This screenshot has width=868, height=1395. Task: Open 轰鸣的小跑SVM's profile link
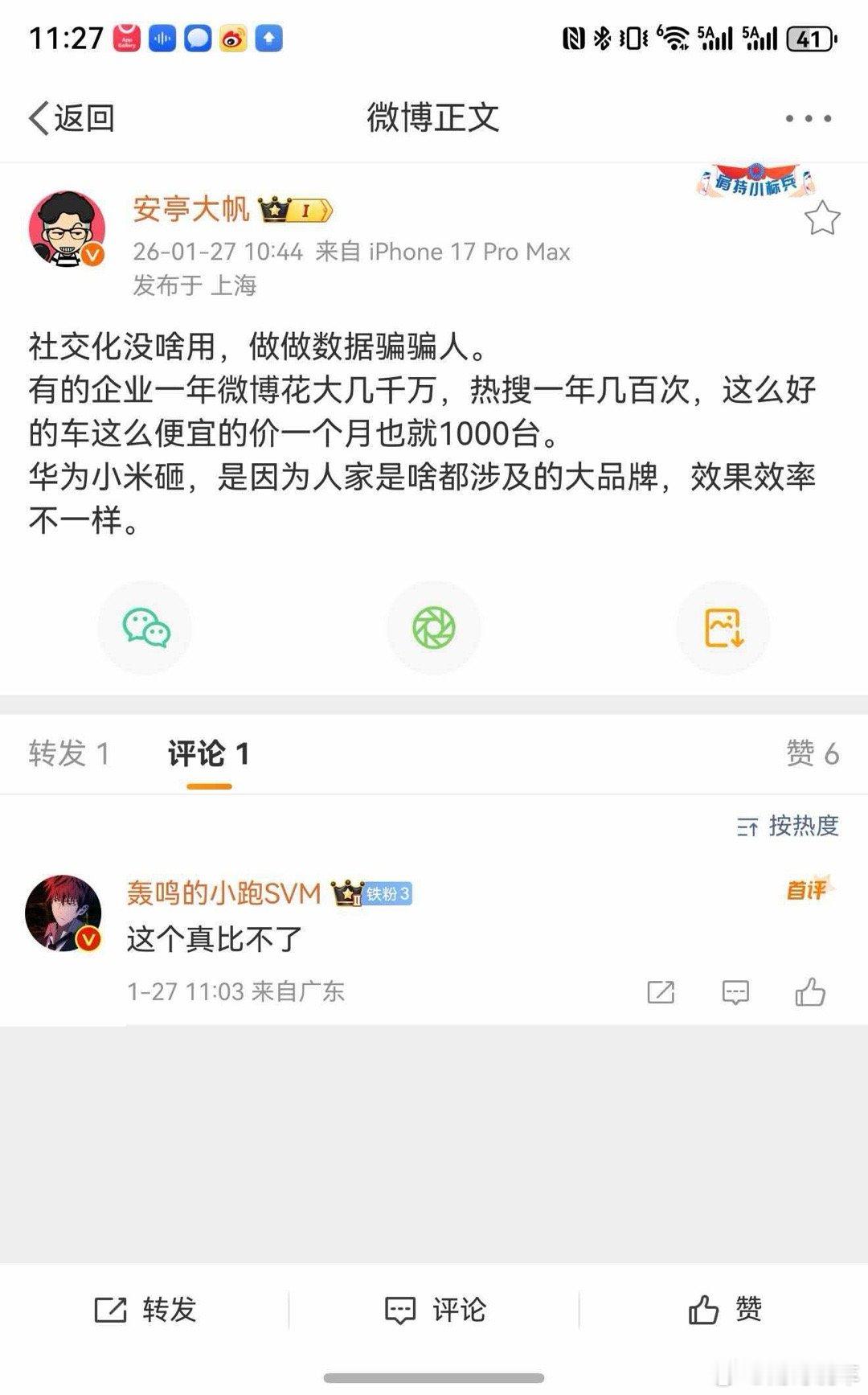[x=225, y=893]
